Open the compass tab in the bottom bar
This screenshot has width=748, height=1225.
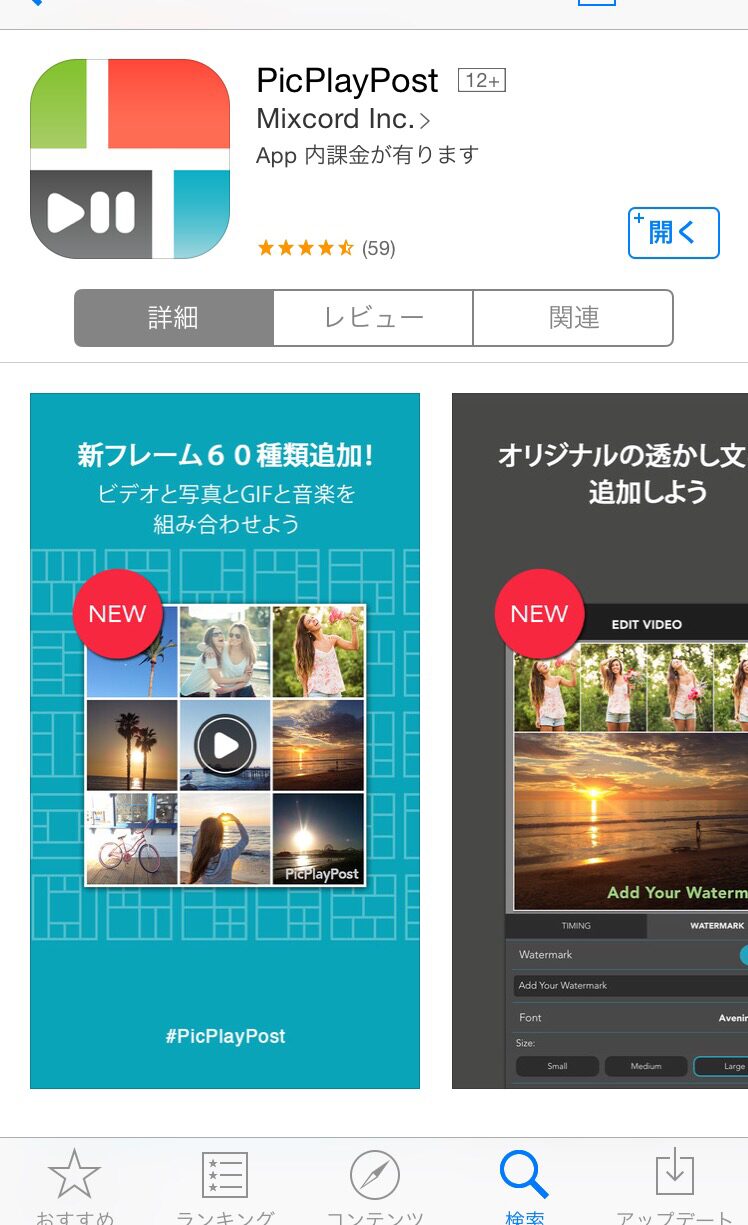375,1187
